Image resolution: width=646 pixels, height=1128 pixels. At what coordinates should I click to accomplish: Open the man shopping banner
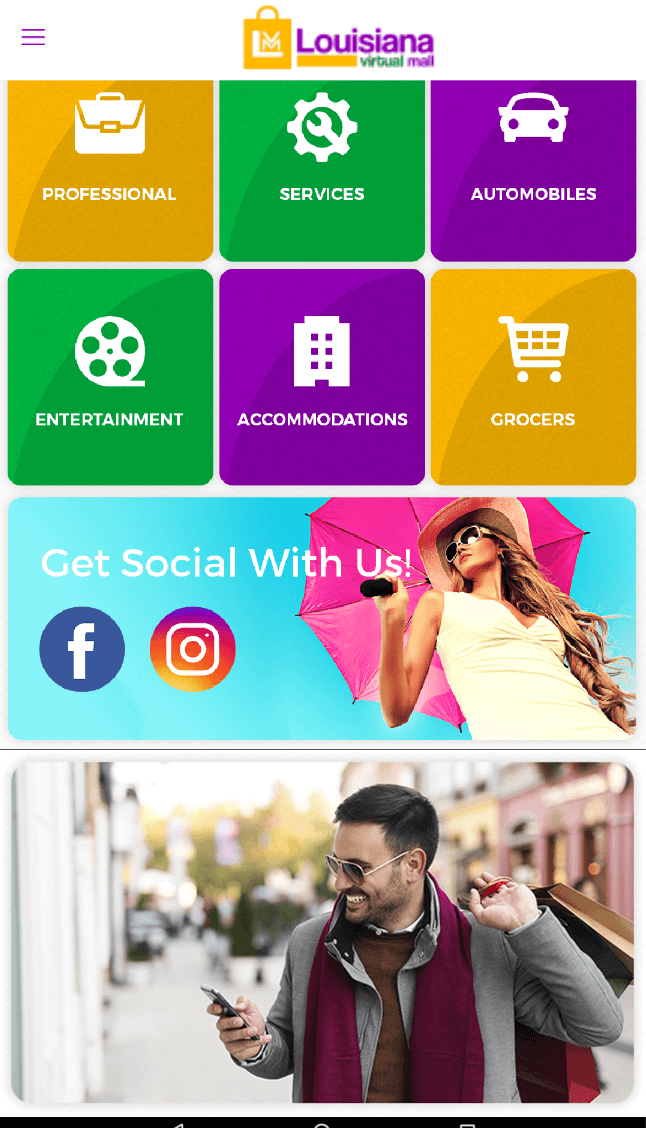click(322, 932)
